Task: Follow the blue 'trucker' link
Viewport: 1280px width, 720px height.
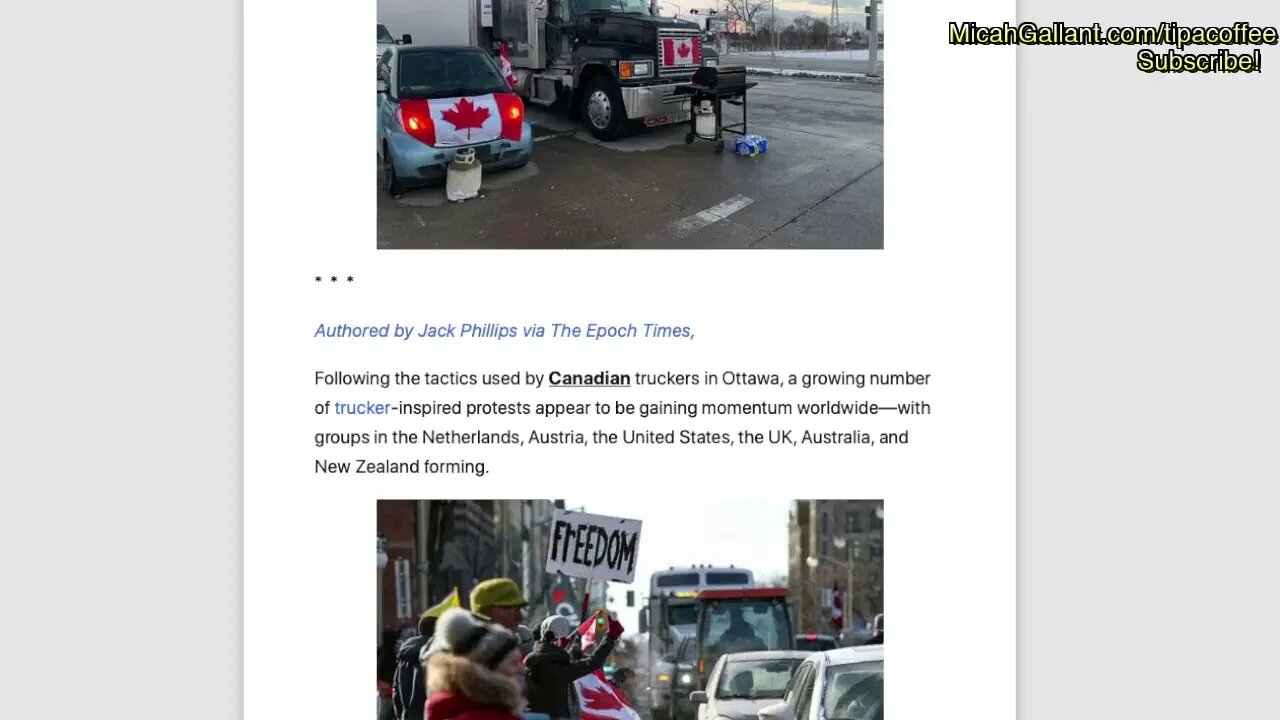Action: coord(362,408)
